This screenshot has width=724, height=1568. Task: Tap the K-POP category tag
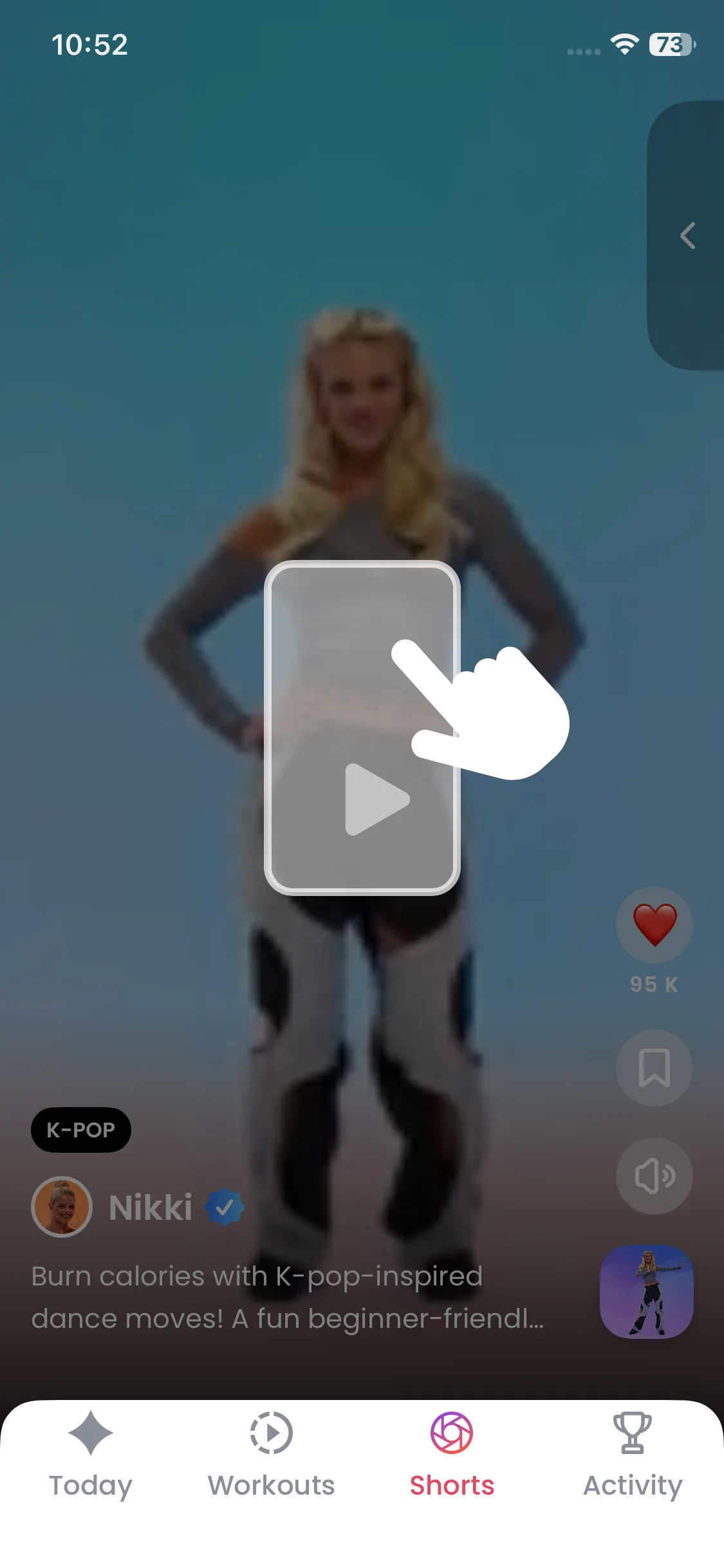pyautogui.click(x=80, y=1130)
